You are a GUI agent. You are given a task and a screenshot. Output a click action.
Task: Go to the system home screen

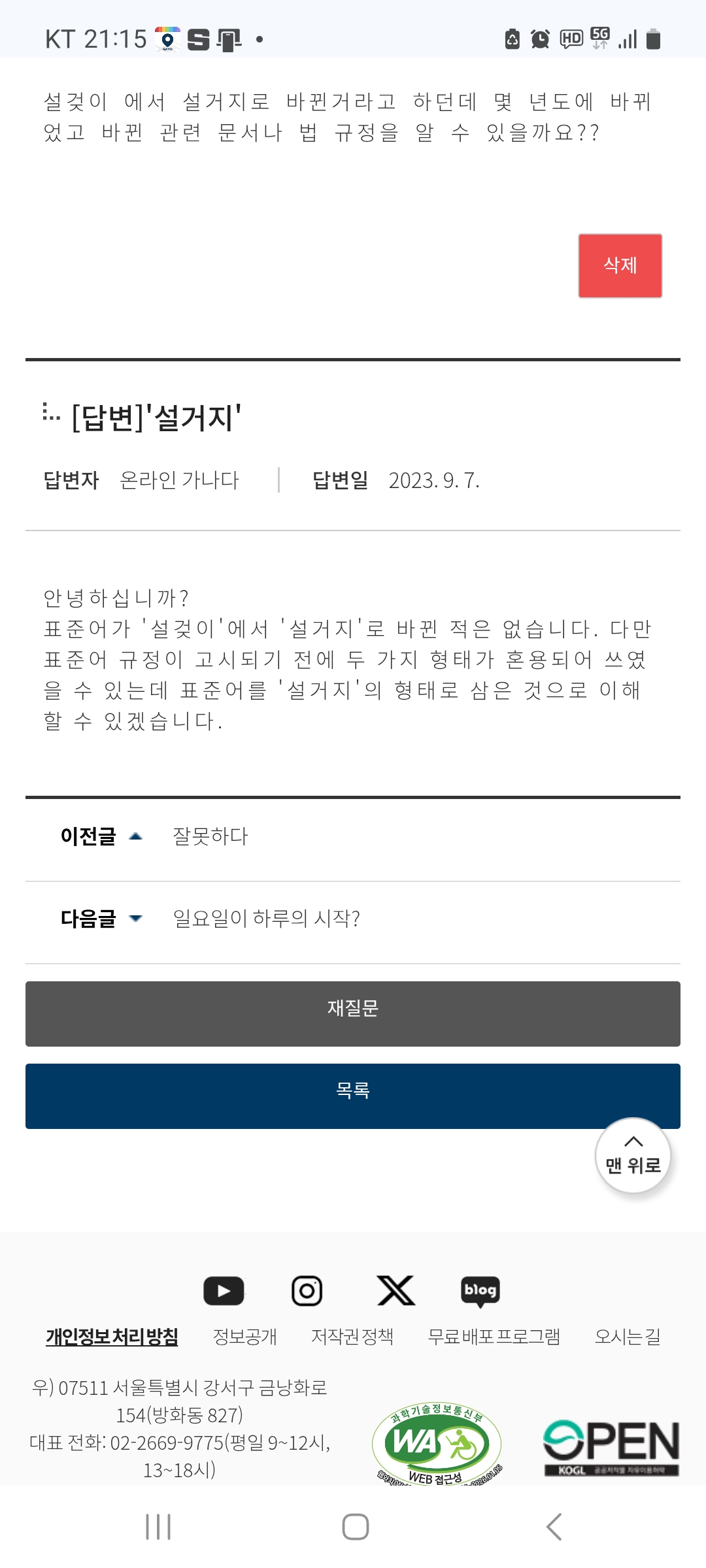coord(355,1527)
